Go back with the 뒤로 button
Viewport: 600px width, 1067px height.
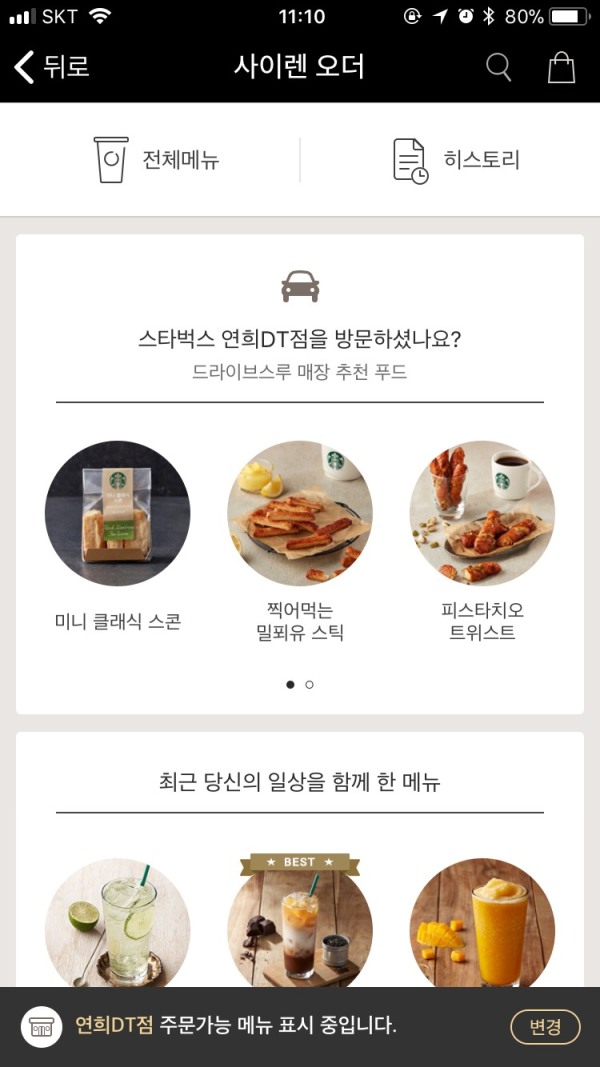(x=52, y=67)
